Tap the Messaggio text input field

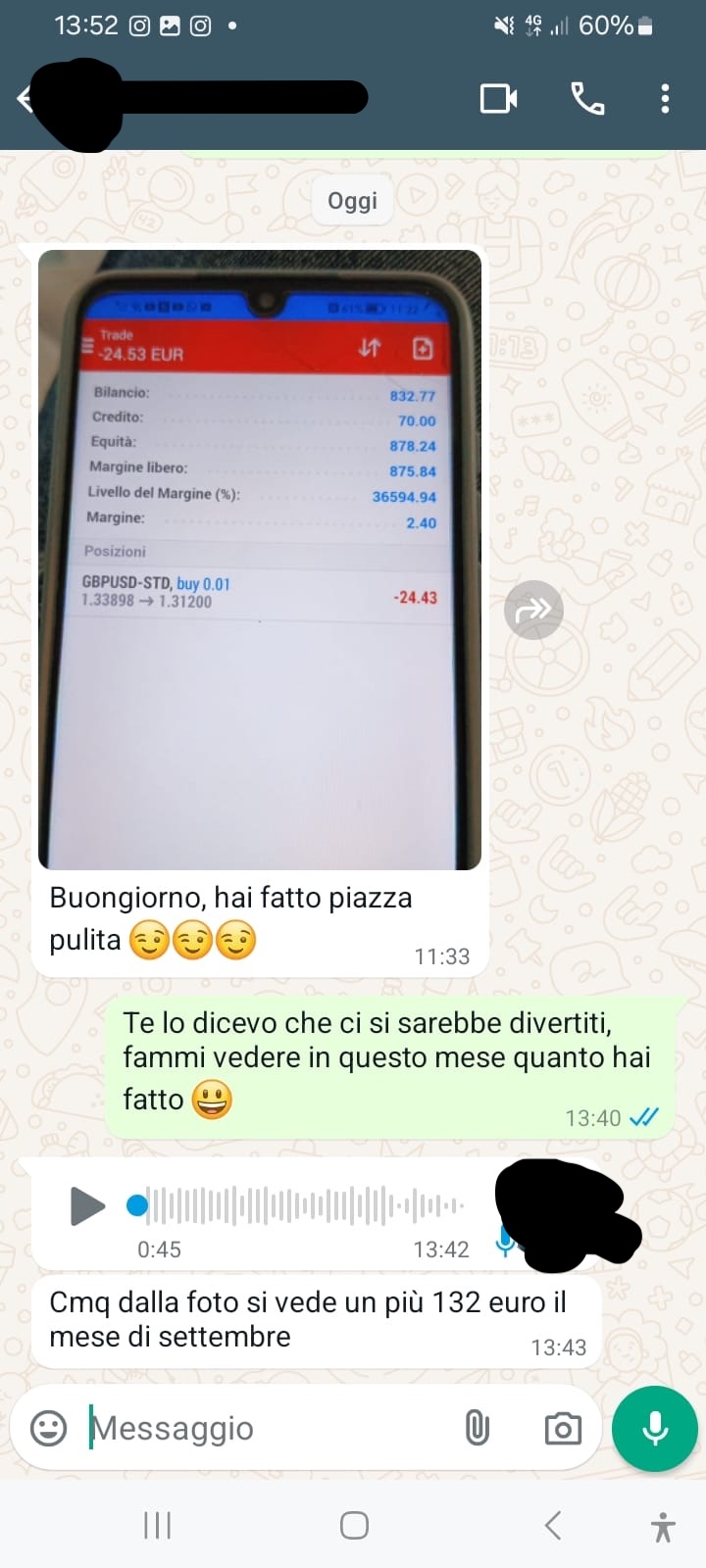coord(245,1428)
